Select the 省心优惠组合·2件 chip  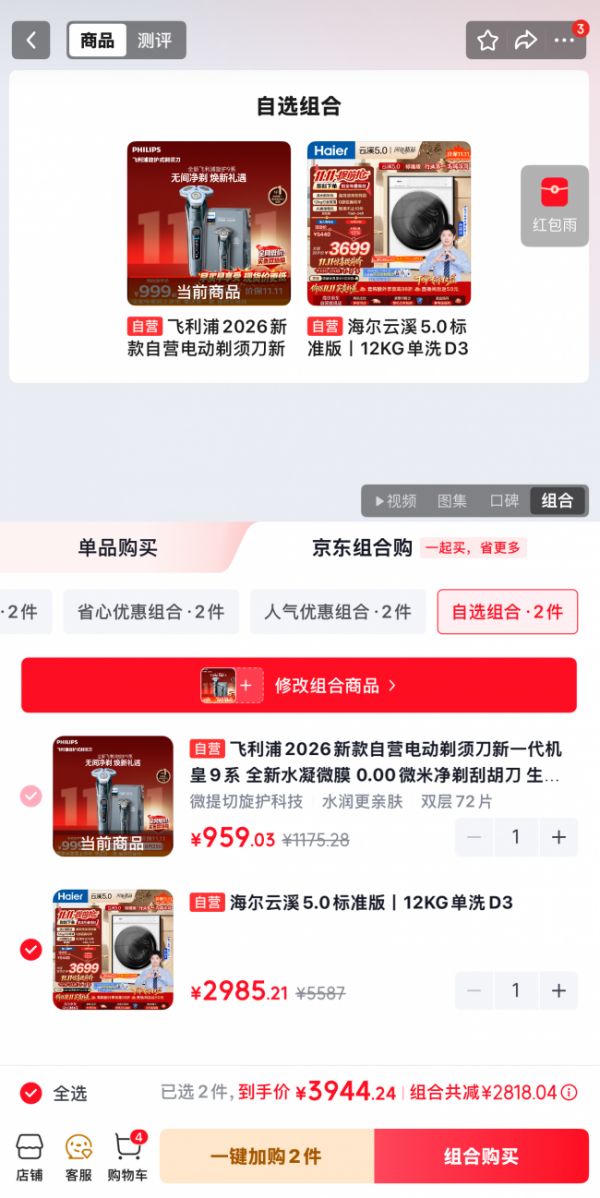pos(151,612)
